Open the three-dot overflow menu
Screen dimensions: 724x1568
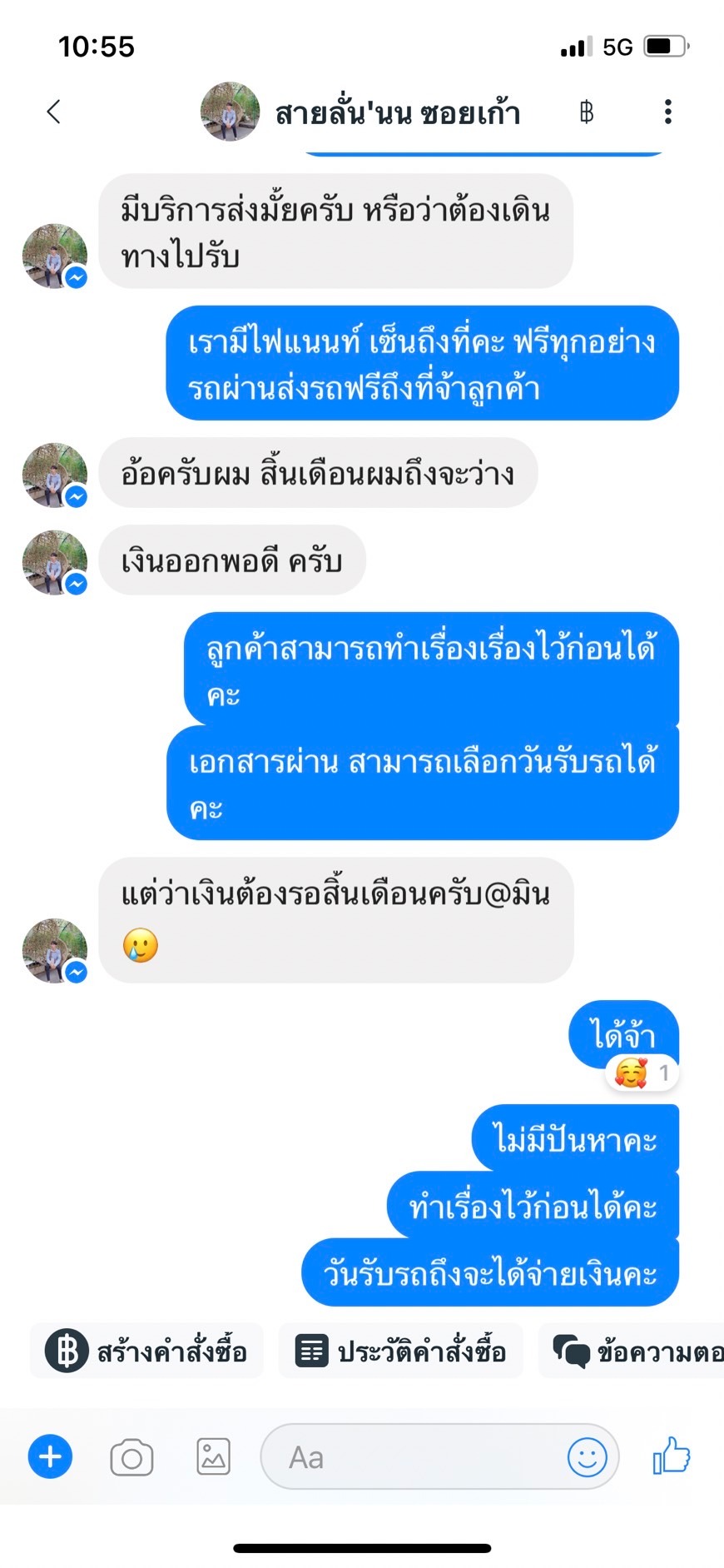tap(667, 112)
